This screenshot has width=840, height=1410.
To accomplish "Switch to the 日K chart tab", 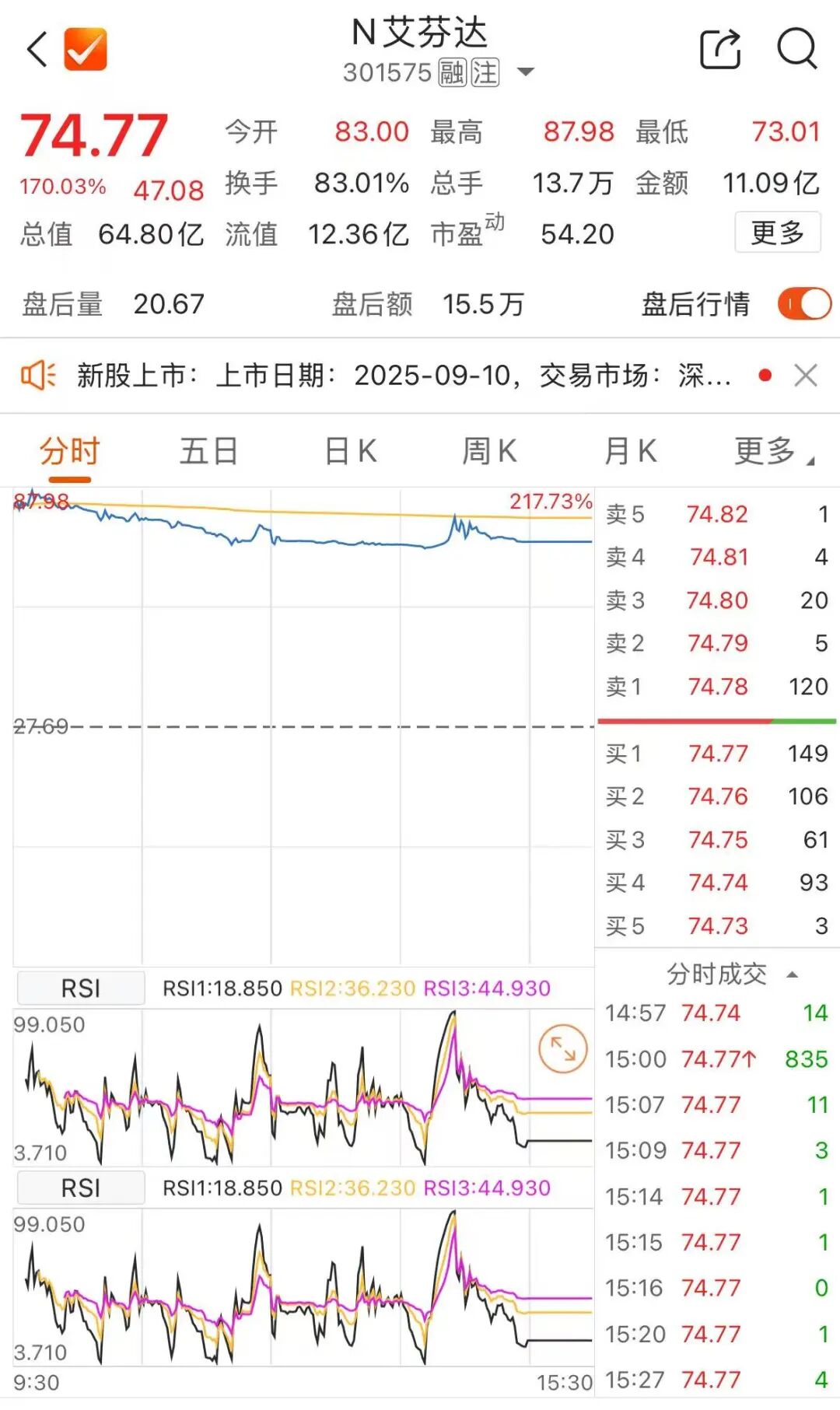I will coord(351,451).
